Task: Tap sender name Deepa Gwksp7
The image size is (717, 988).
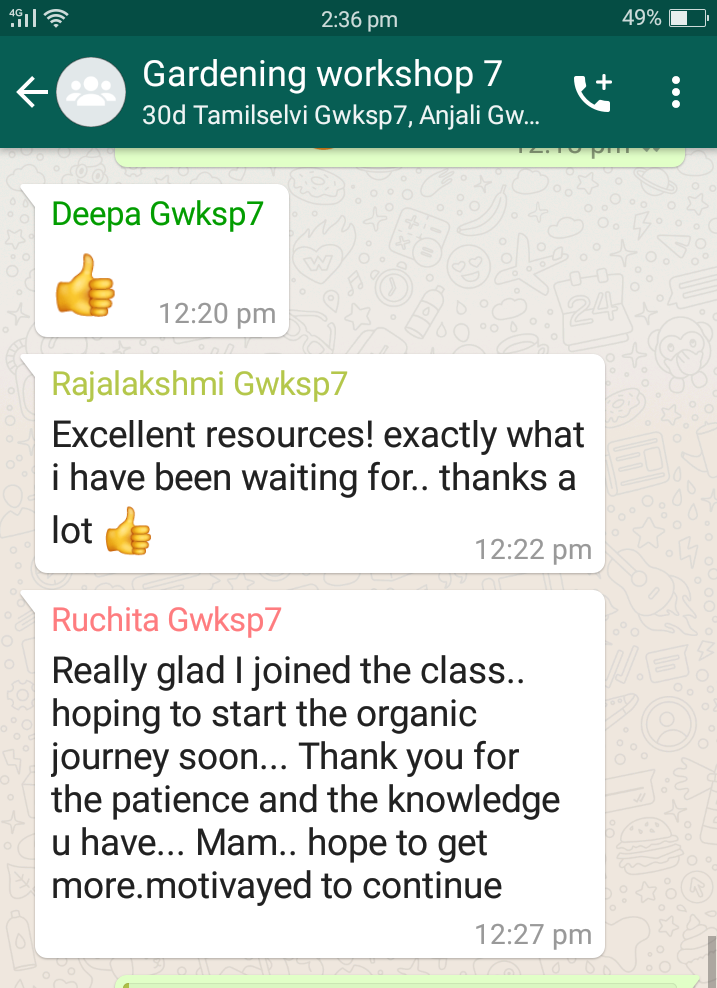Action: pyautogui.click(x=157, y=214)
